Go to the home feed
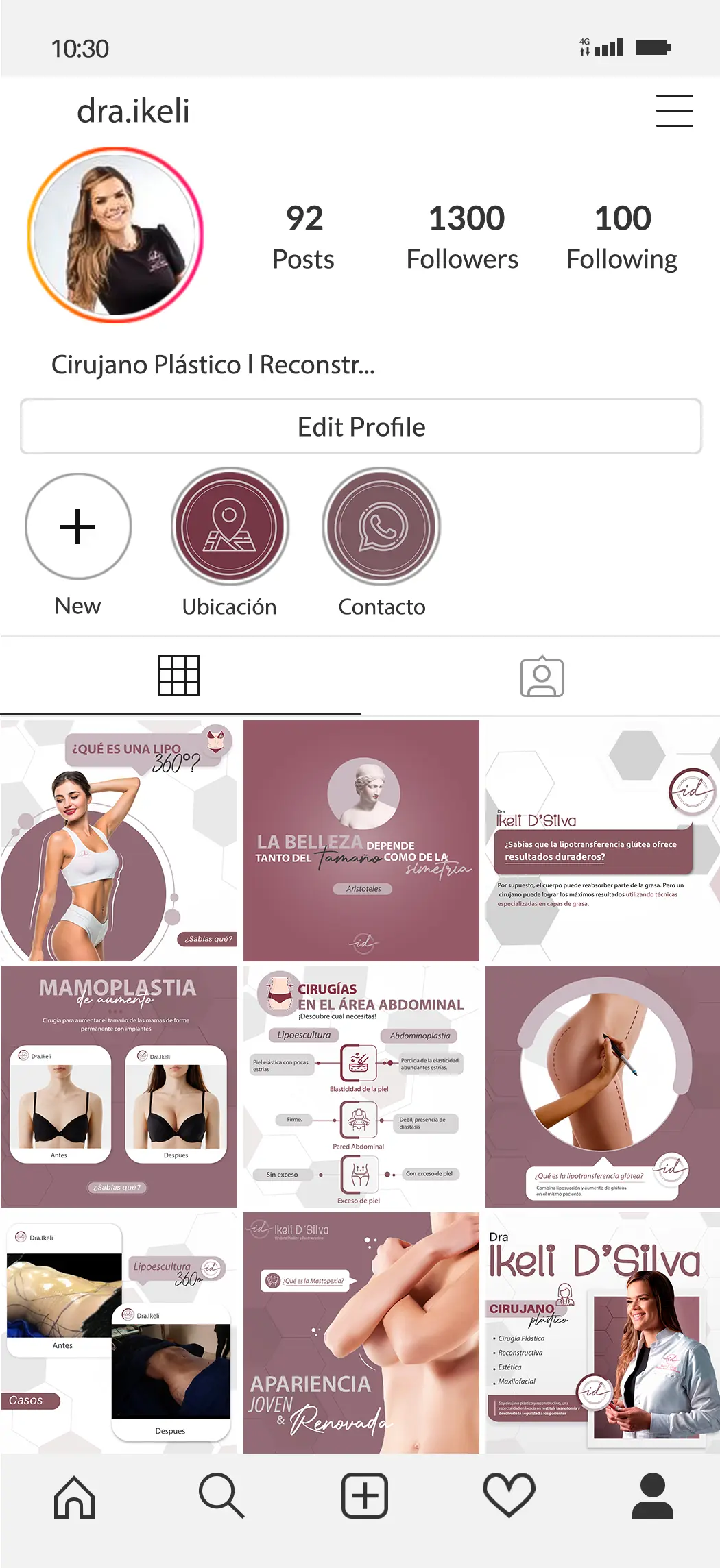This screenshot has width=720, height=1568. [x=74, y=1497]
